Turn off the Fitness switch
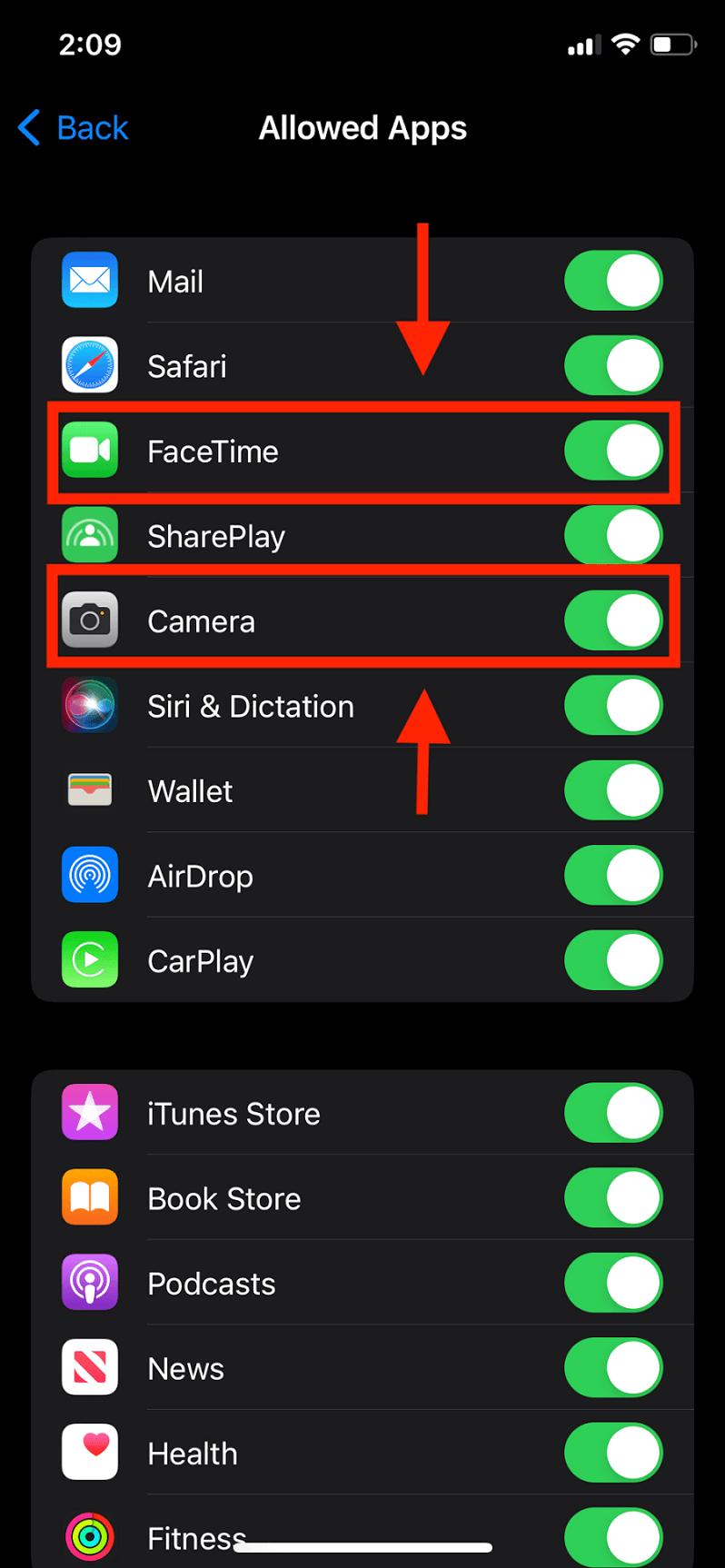Viewport: 725px width, 1568px height. click(613, 1537)
